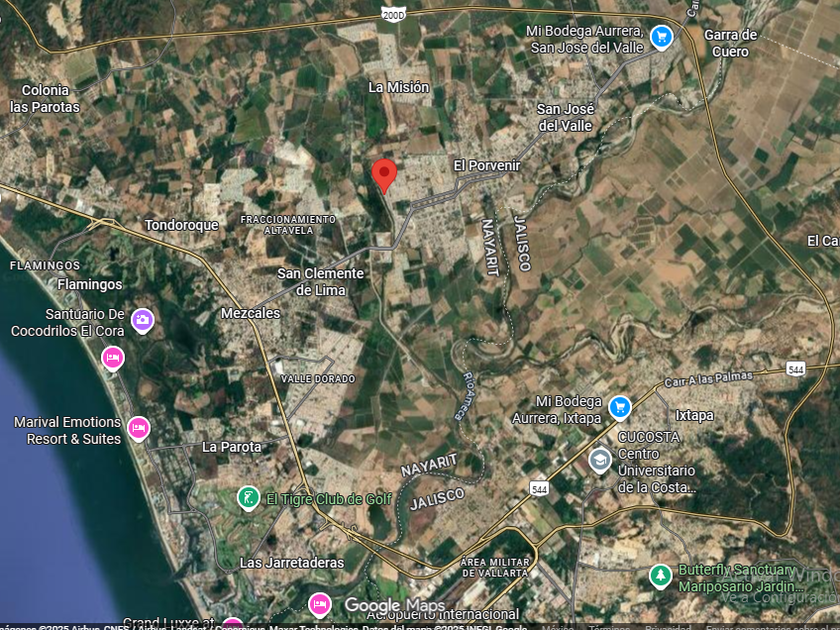Open Mi Bodega Aurrera, Ixtapa store marker
Image resolution: width=840 pixels, height=630 pixels.
coord(620,407)
